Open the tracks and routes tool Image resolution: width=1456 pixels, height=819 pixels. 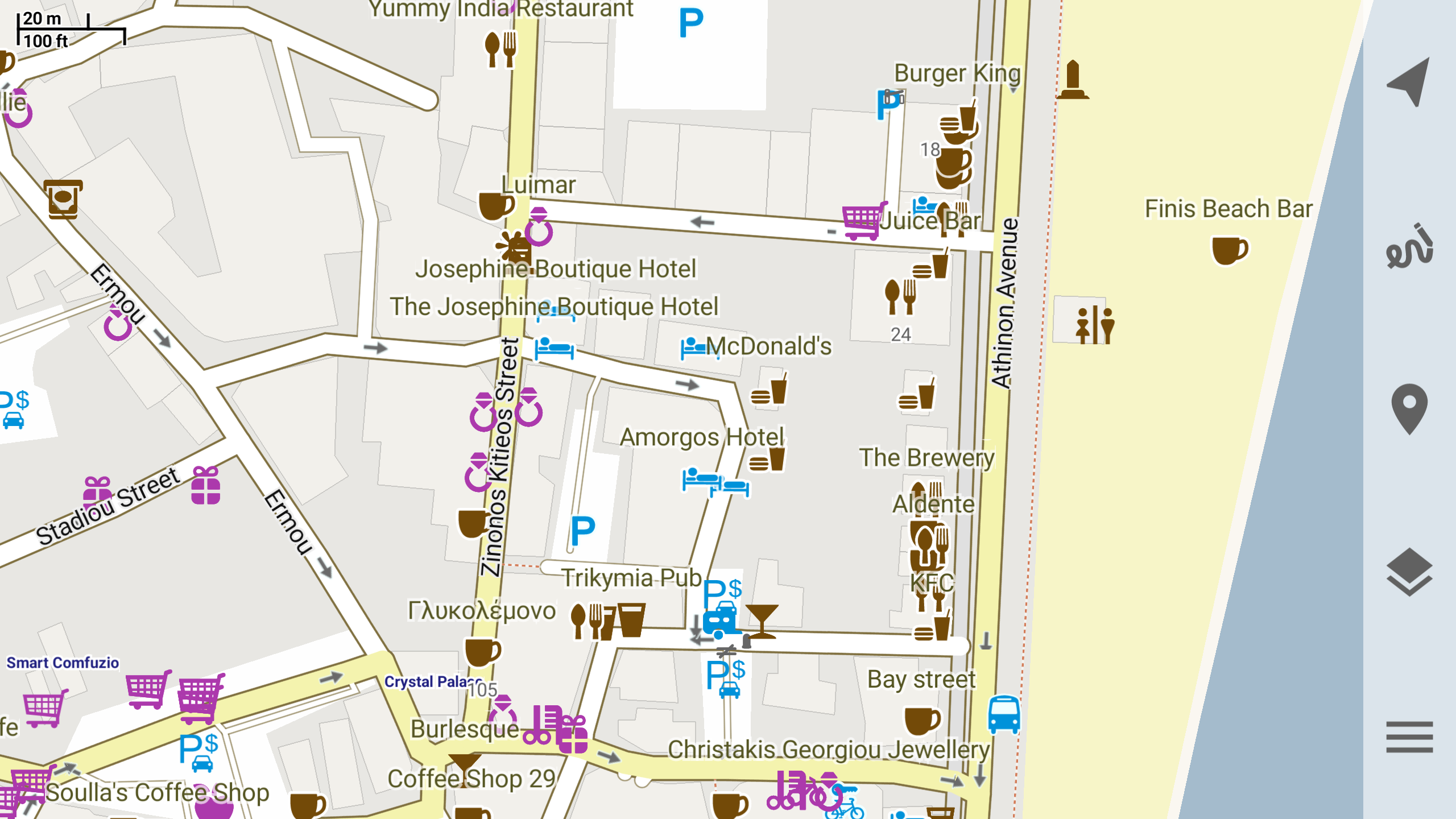click(x=1409, y=246)
